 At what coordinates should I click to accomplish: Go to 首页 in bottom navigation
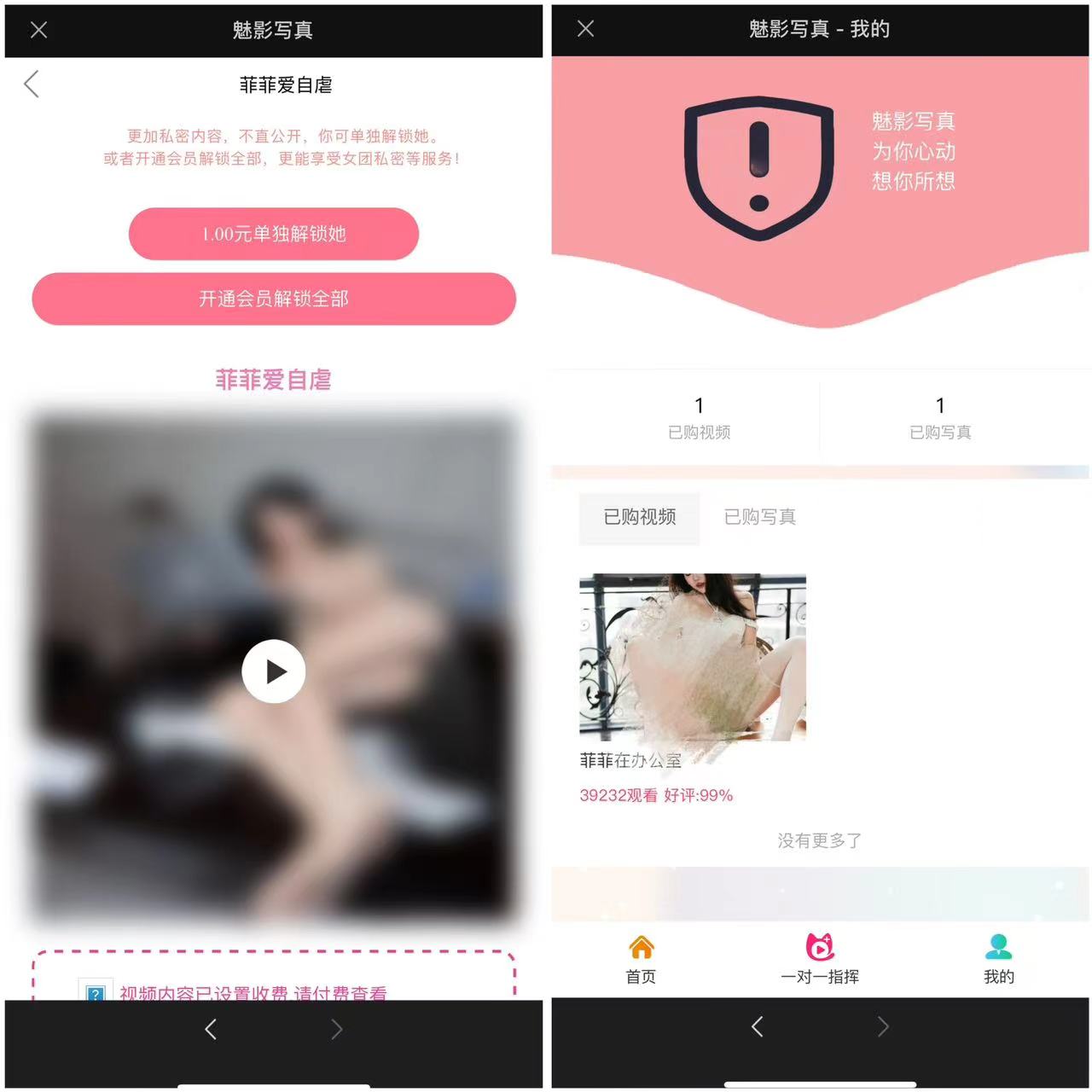pyautogui.click(x=641, y=959)
